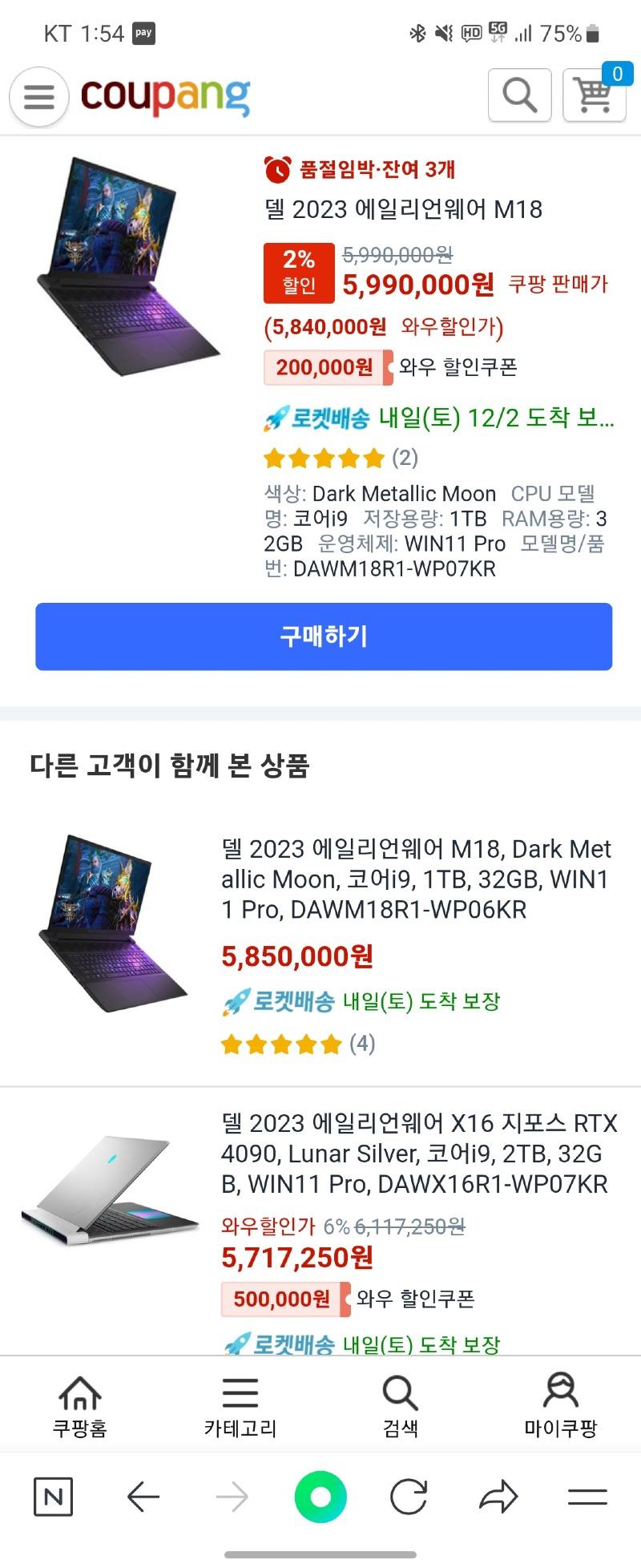Open the shopping cart
Image resolution: width=641 pixels, height=1568 pixels.
pyautogui.click(x=594, y=95)
